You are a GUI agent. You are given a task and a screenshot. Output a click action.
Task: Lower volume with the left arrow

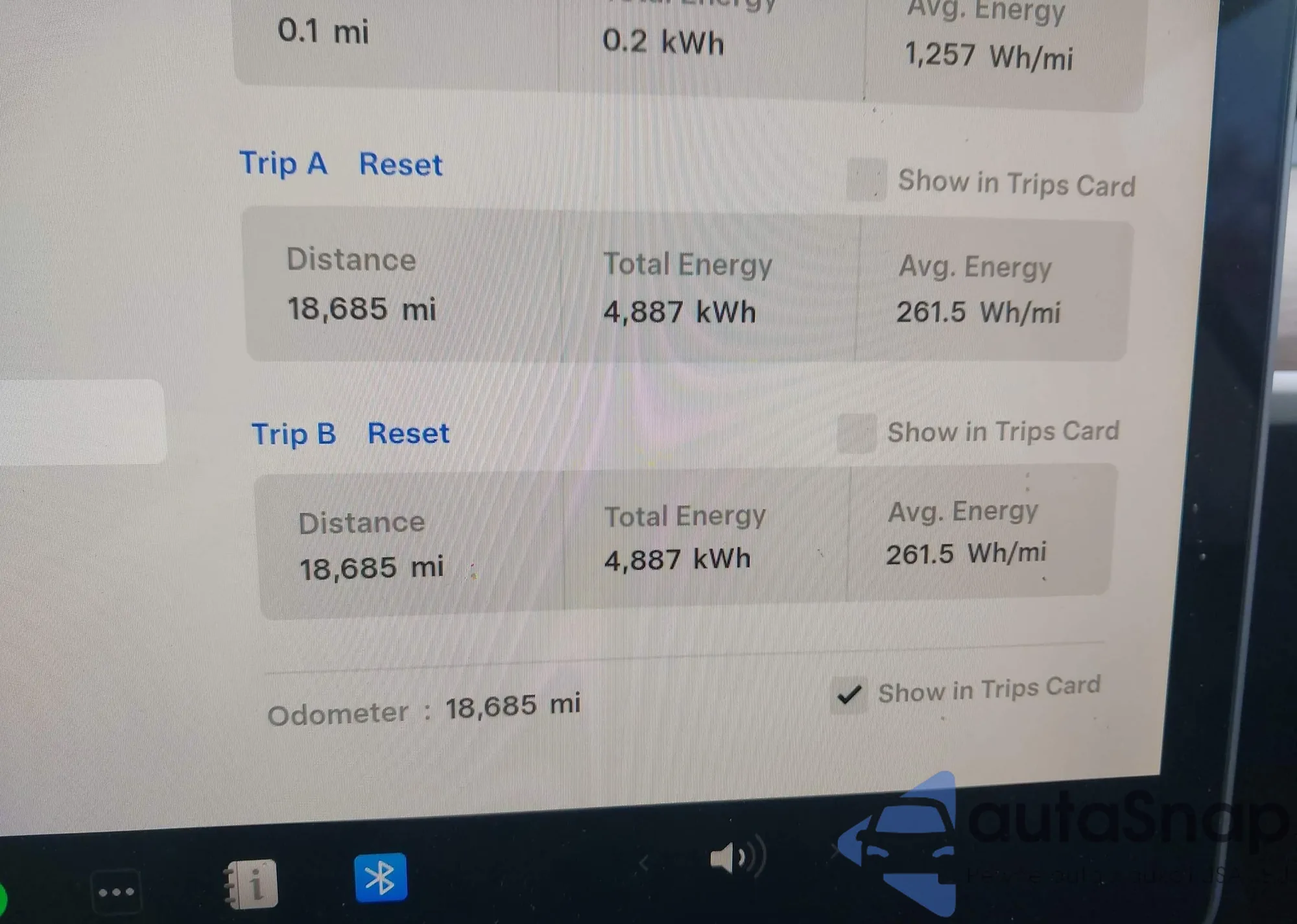[x=644, y=862]
